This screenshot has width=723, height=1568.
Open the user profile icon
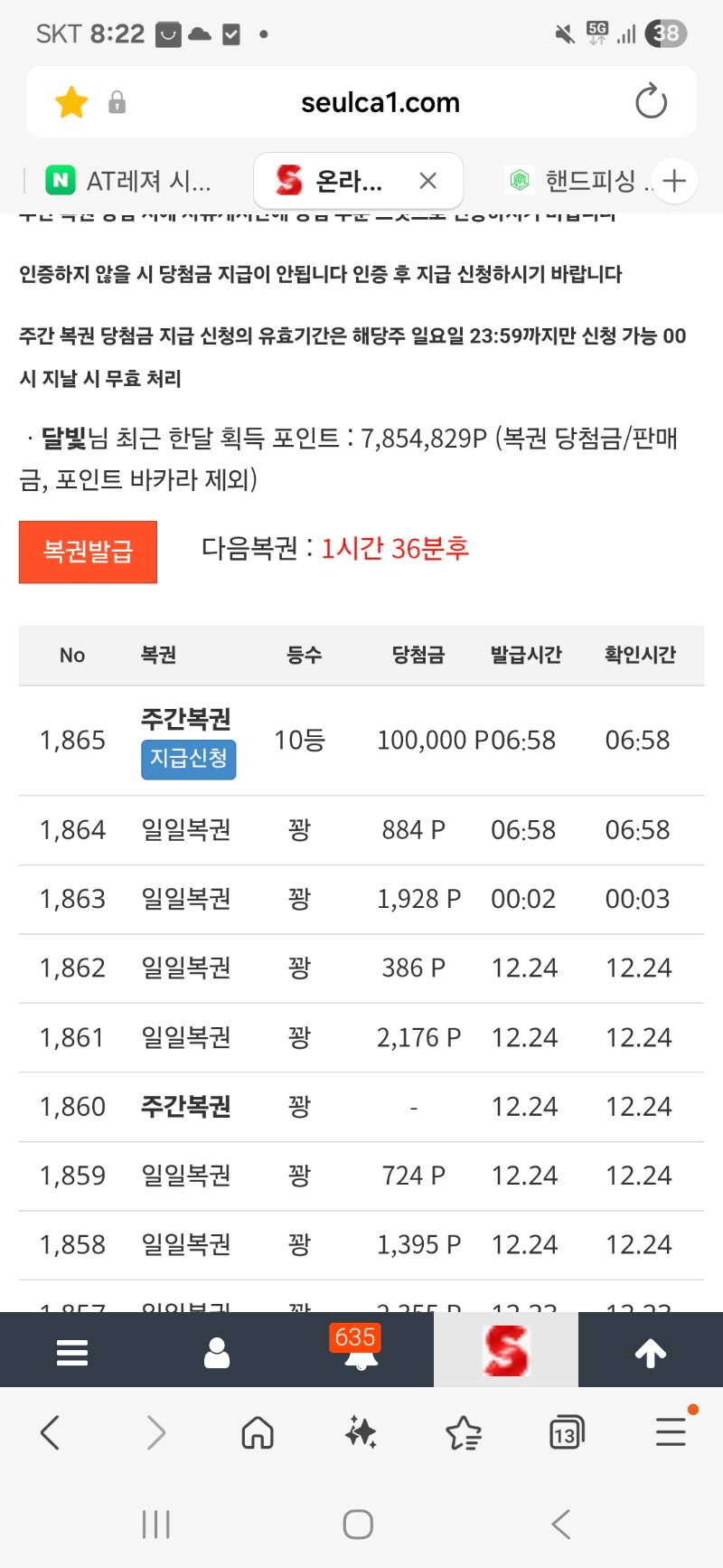[x=217, y=1353]
